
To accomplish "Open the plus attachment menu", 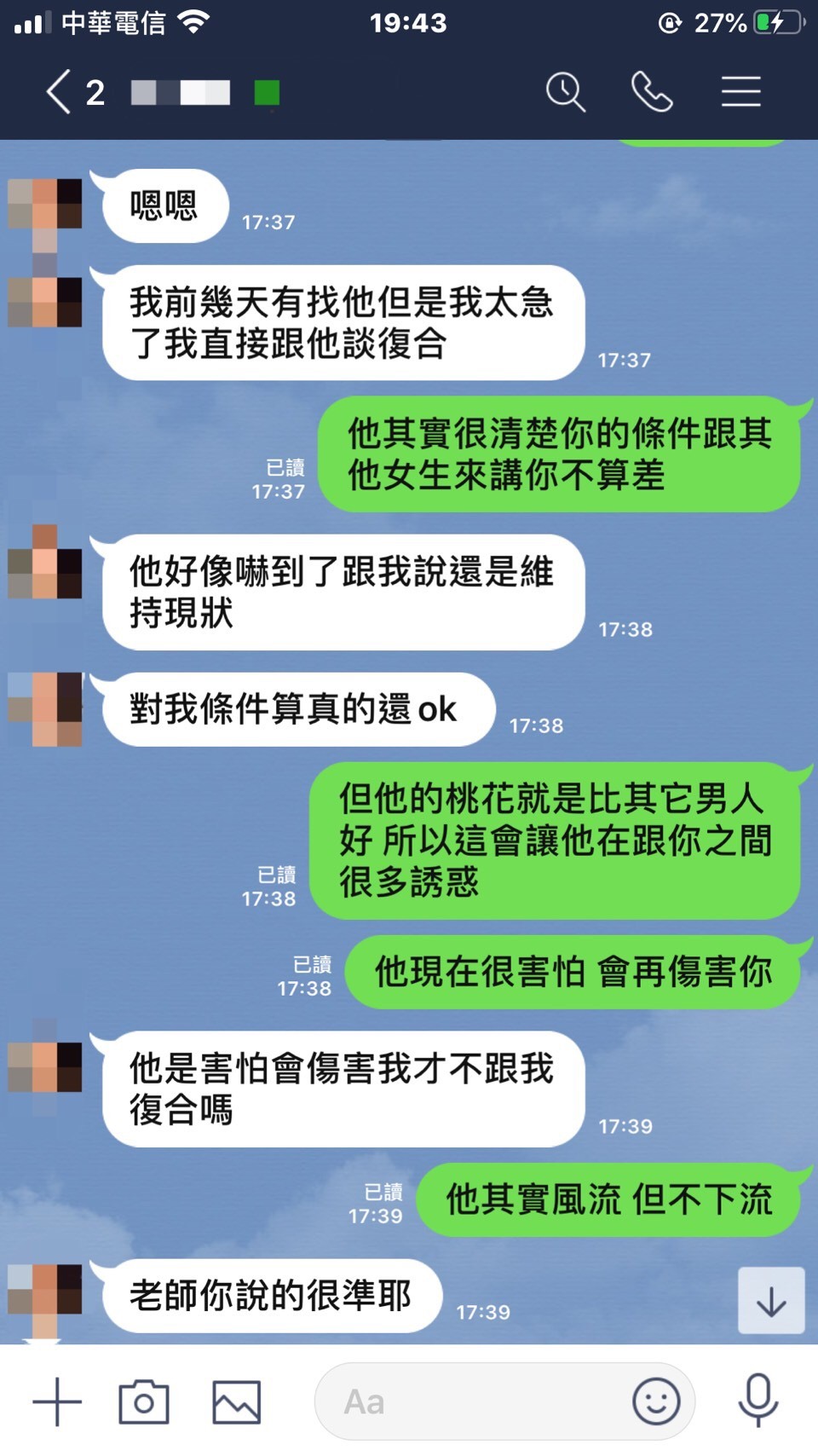I will [57, 1401].
